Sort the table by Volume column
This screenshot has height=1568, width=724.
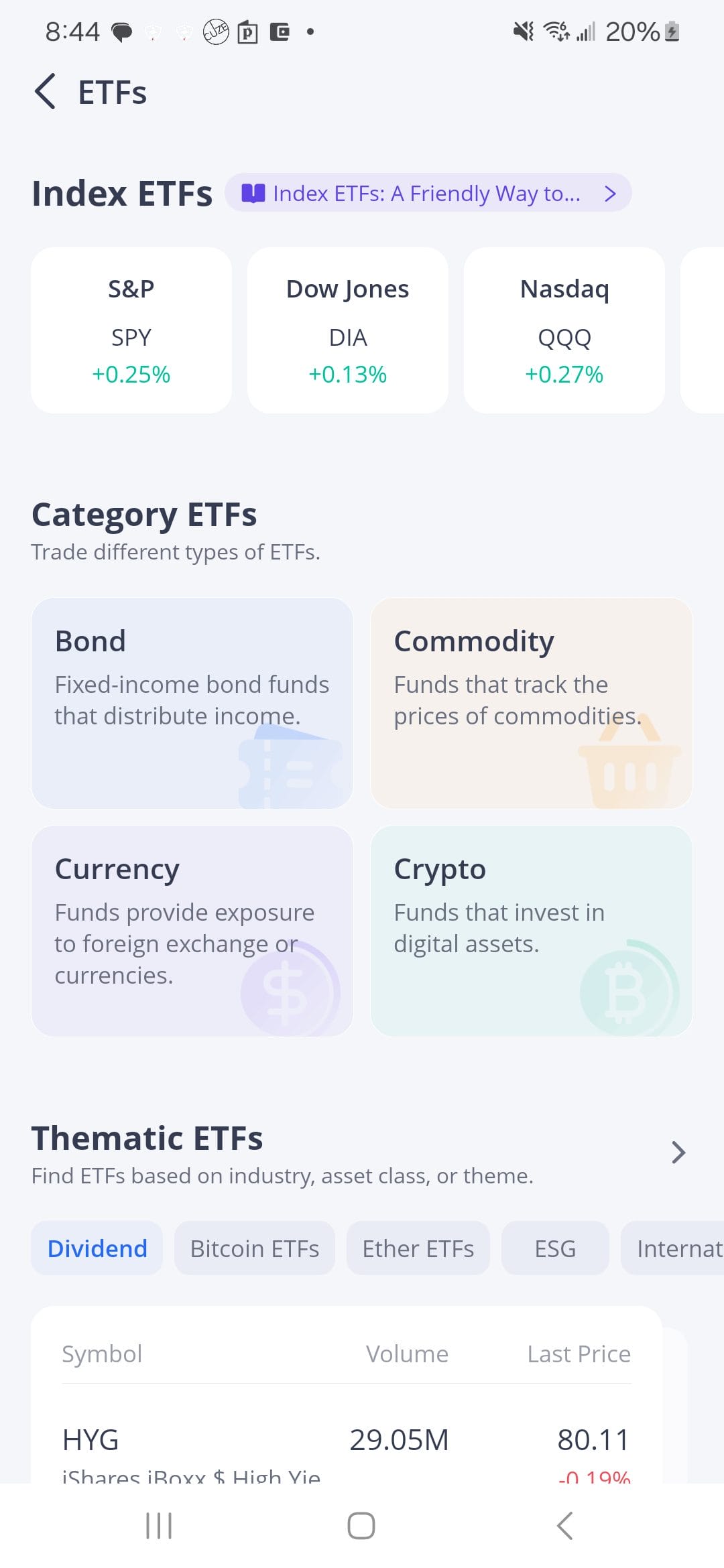pos(407,1354)
